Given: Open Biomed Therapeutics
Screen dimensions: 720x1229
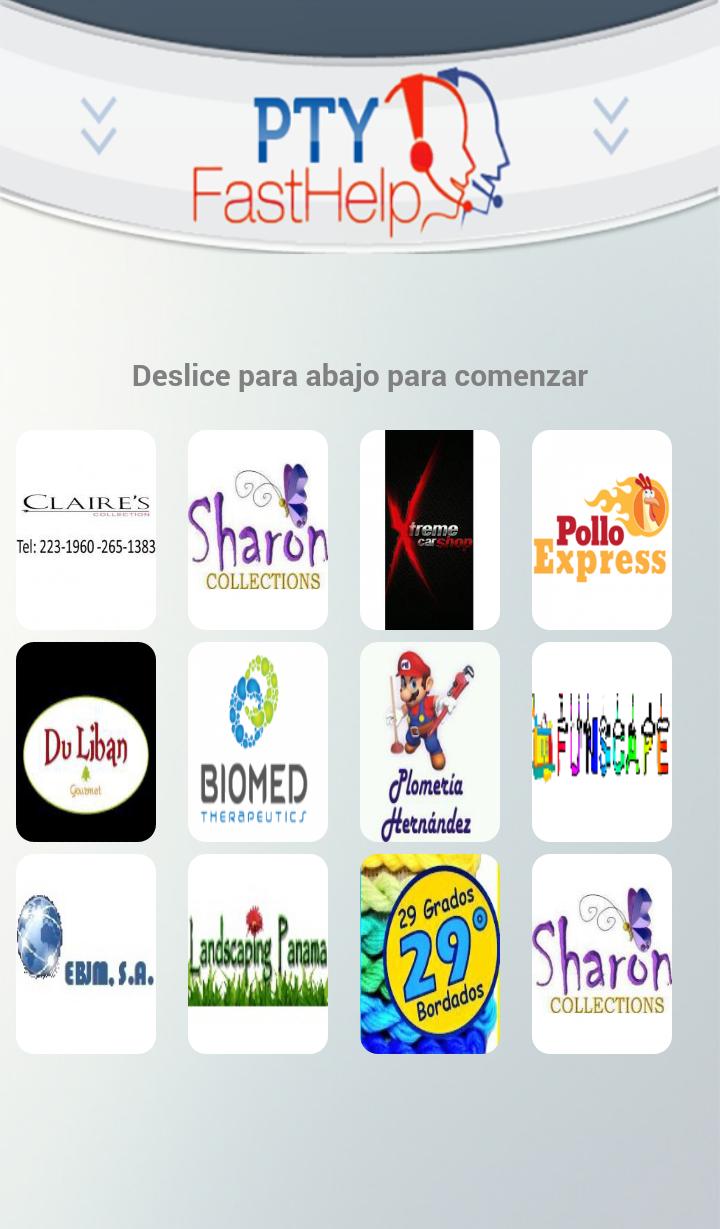Looking at the screenshot, I should (258, 742).
